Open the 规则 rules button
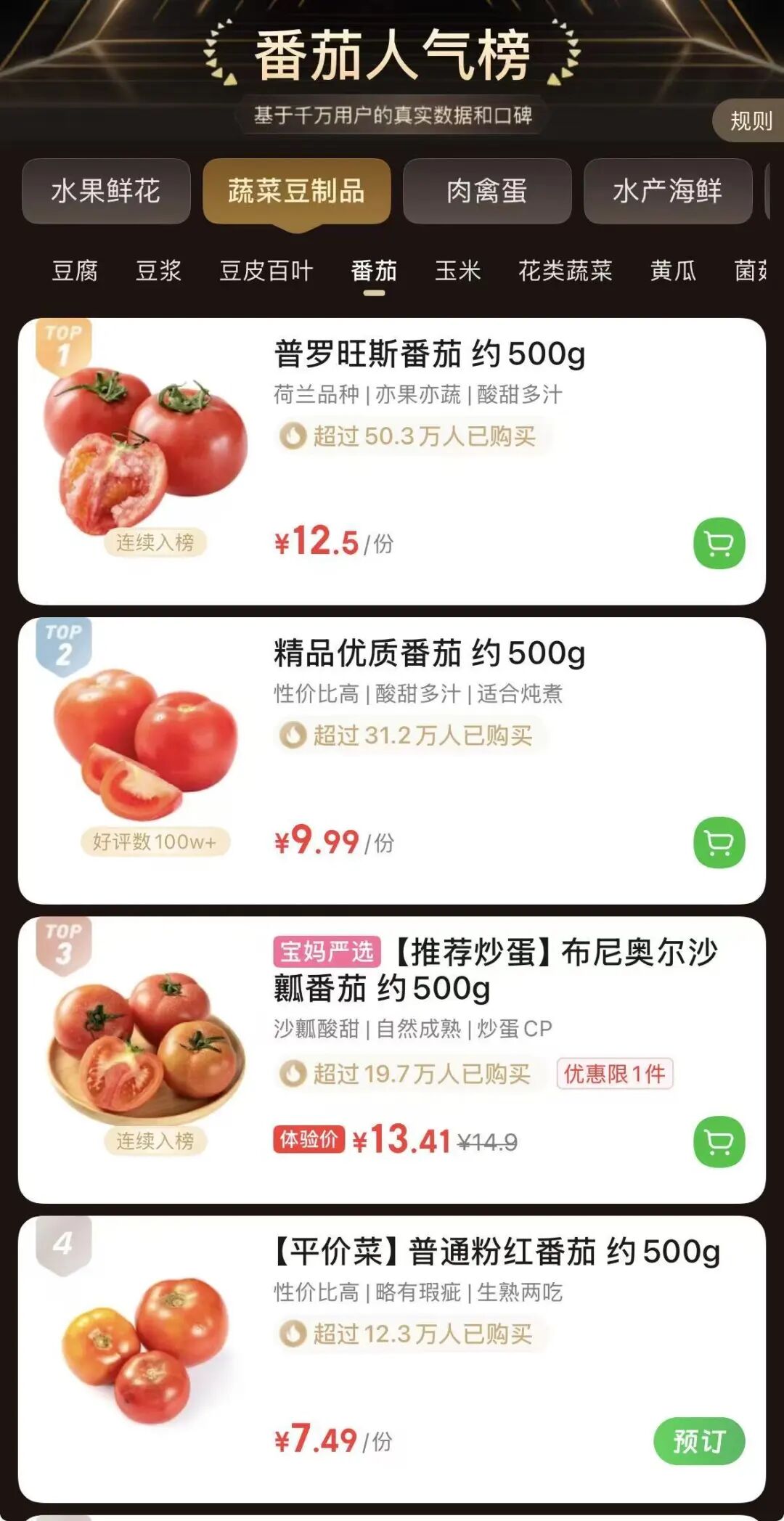This screenshot has height=1521, width=784. pos(750,121)
